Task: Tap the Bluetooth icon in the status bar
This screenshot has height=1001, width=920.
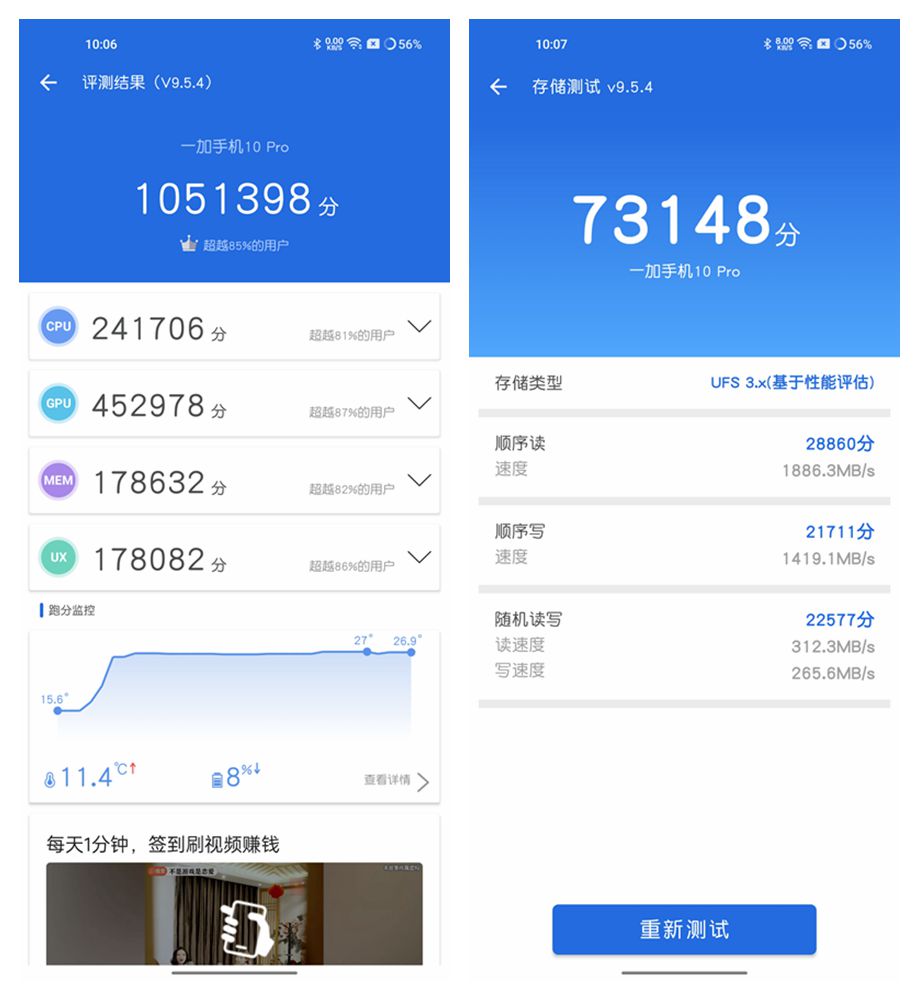Action: 319,43
